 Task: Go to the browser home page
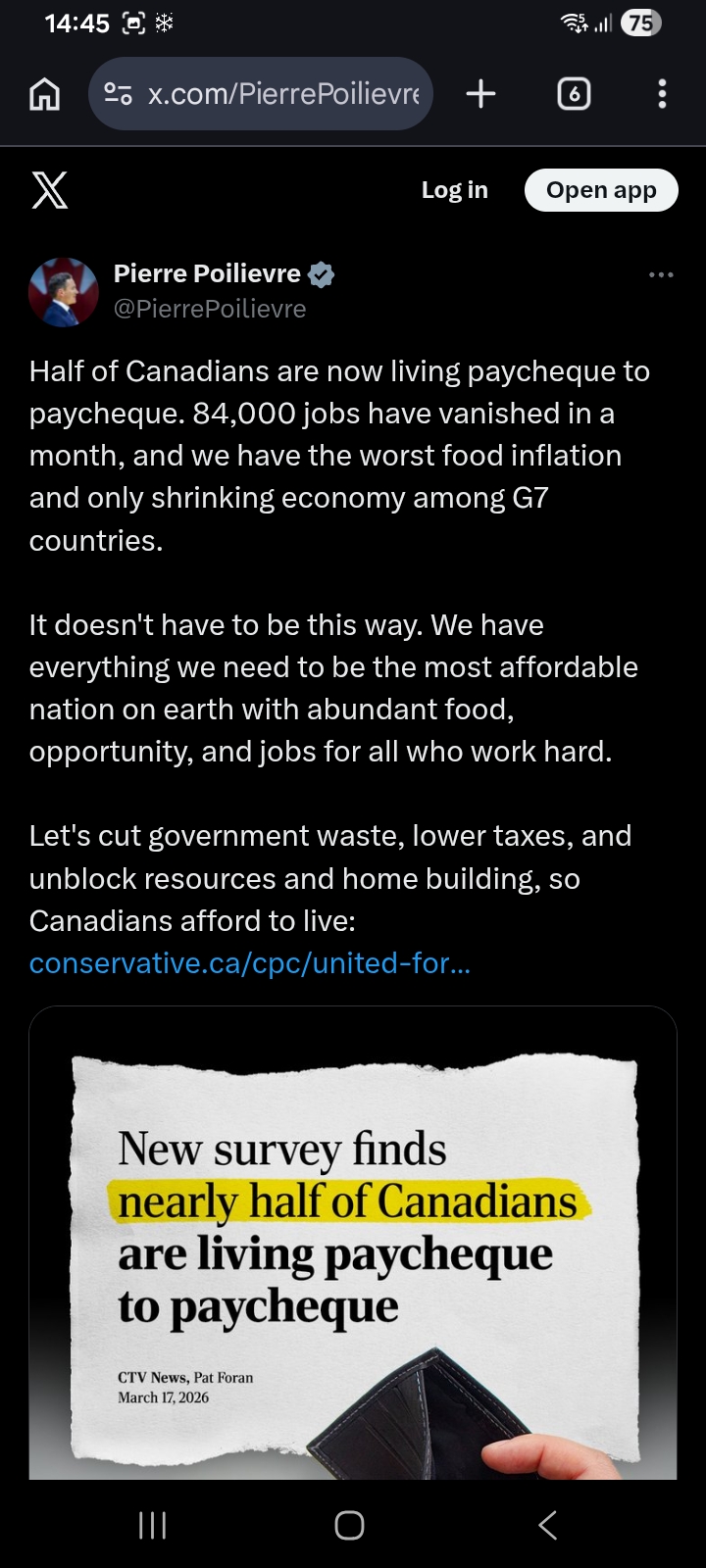coord(45,94)
